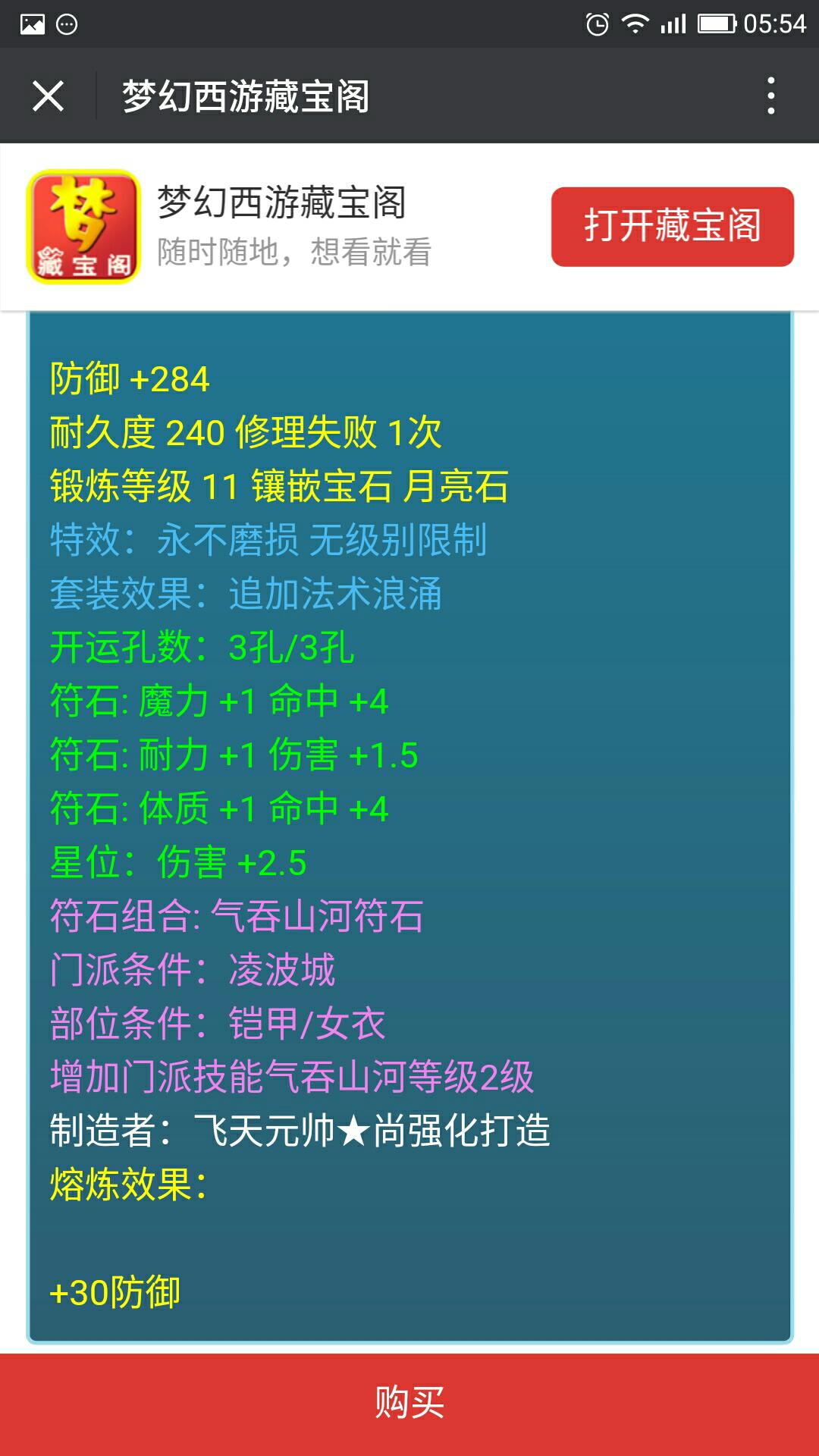The width and height of the screenshot is (819, 1456).
Task: Close the 梦幻西游藏宝阁 web page
Action: 48,96
